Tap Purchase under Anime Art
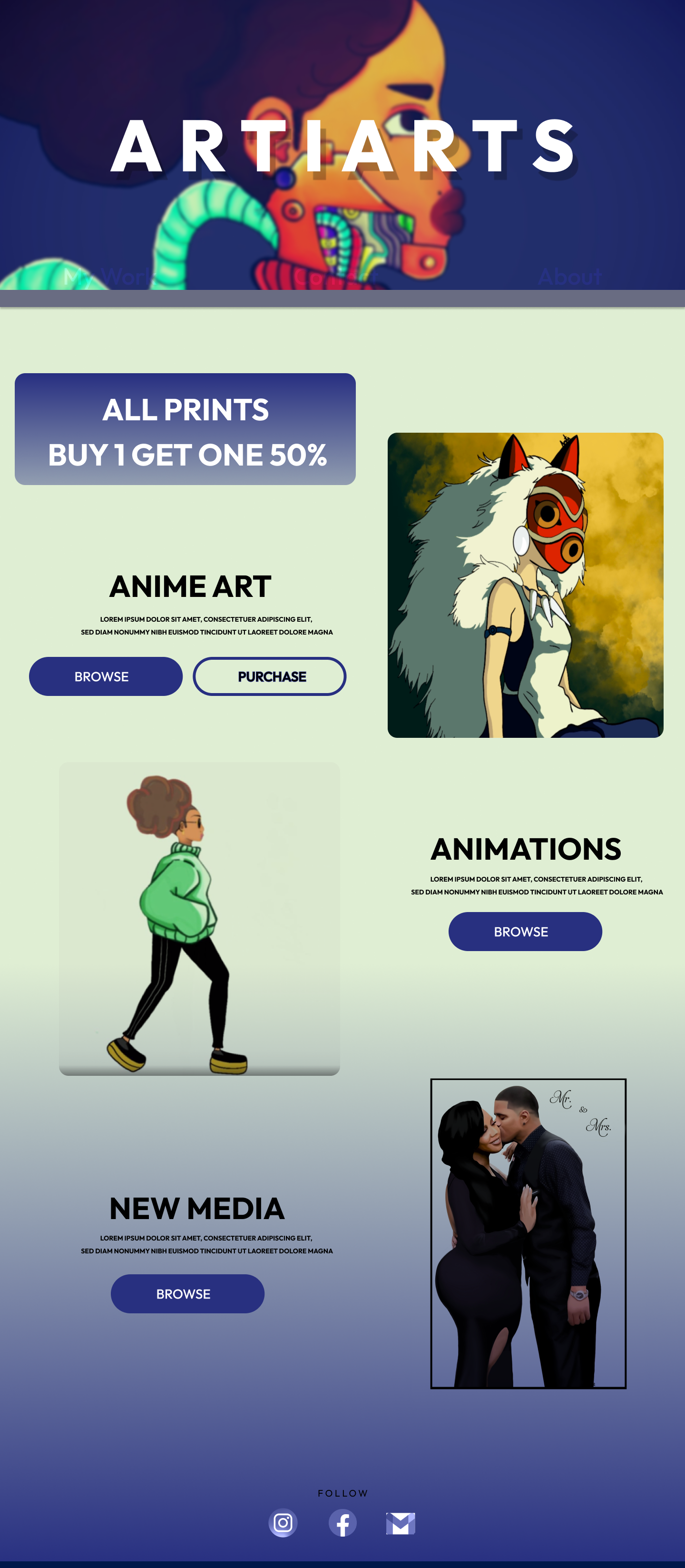685x1568 pixels. click(270, 676)
